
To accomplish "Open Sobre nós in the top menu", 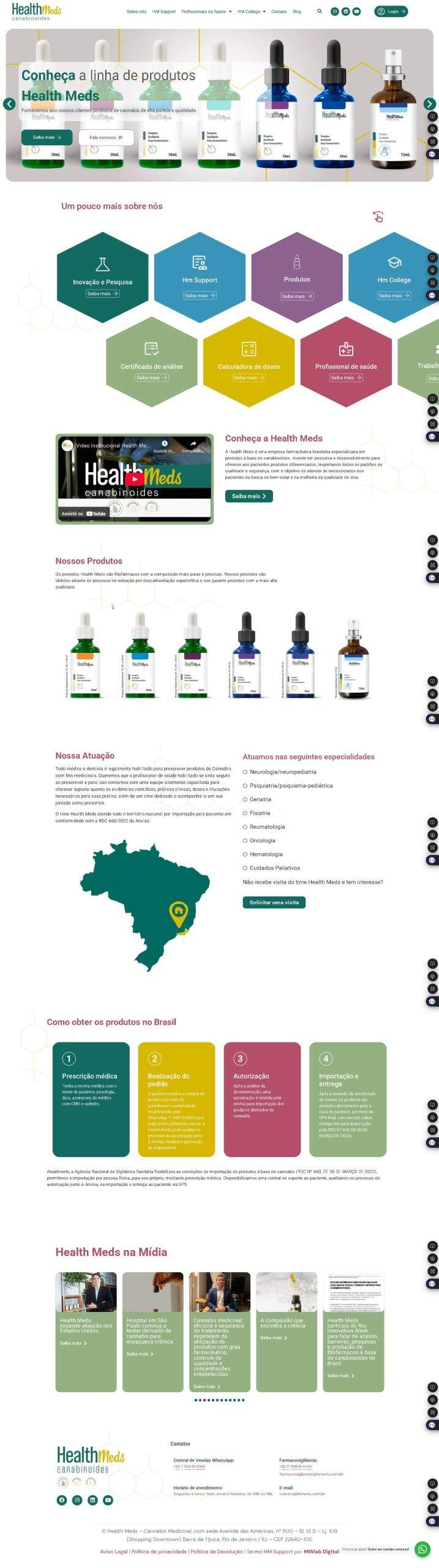I will pos(137,12).
